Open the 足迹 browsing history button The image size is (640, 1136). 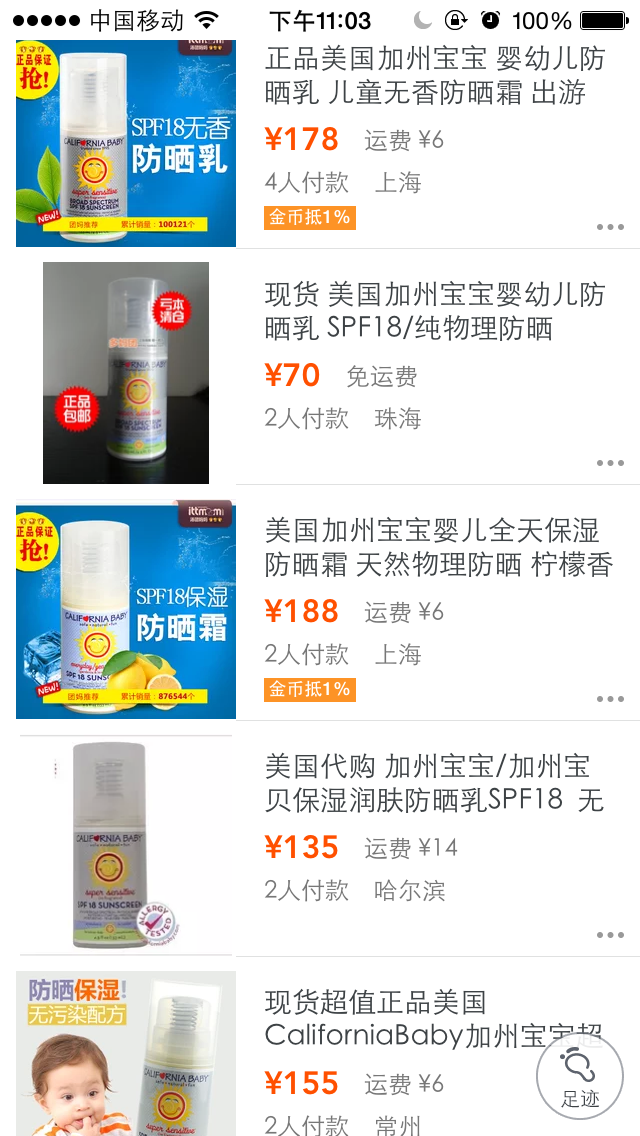[580, 1077]
